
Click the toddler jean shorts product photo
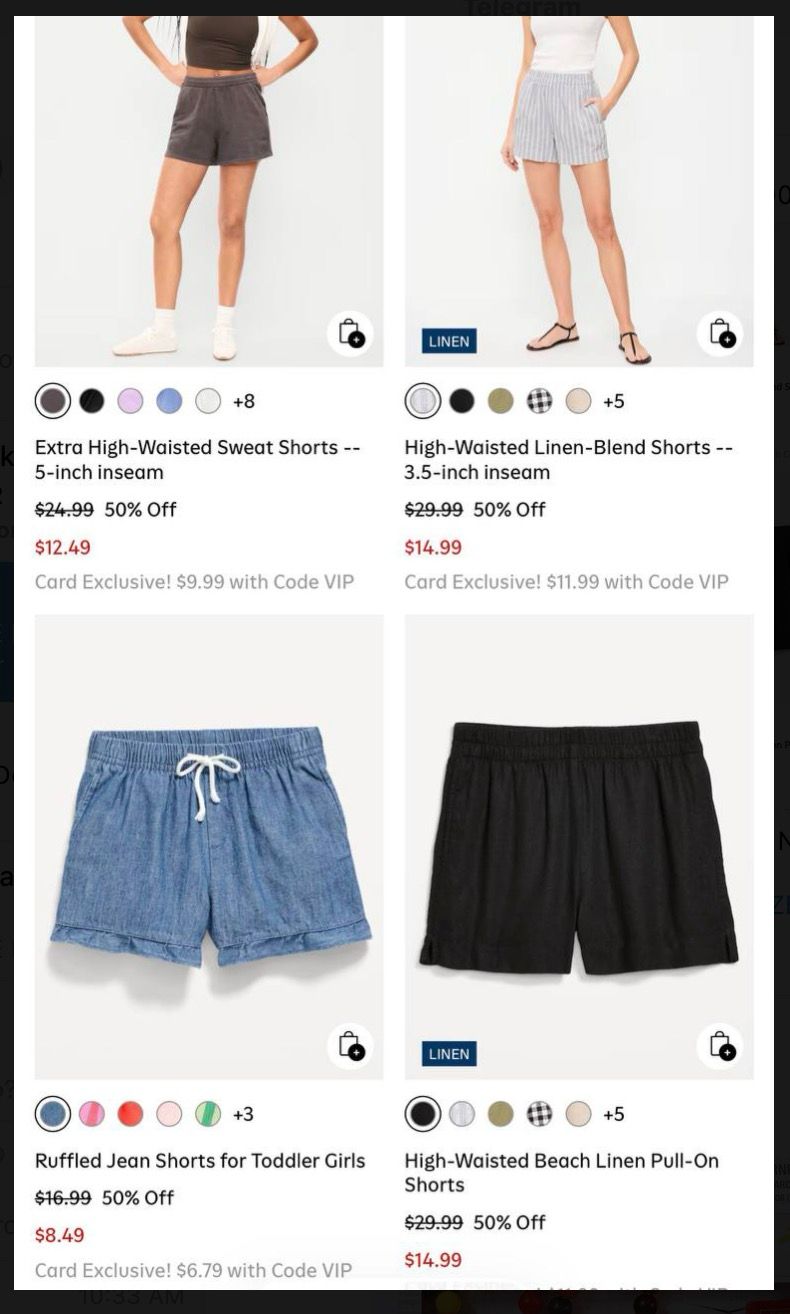point(209,846)
